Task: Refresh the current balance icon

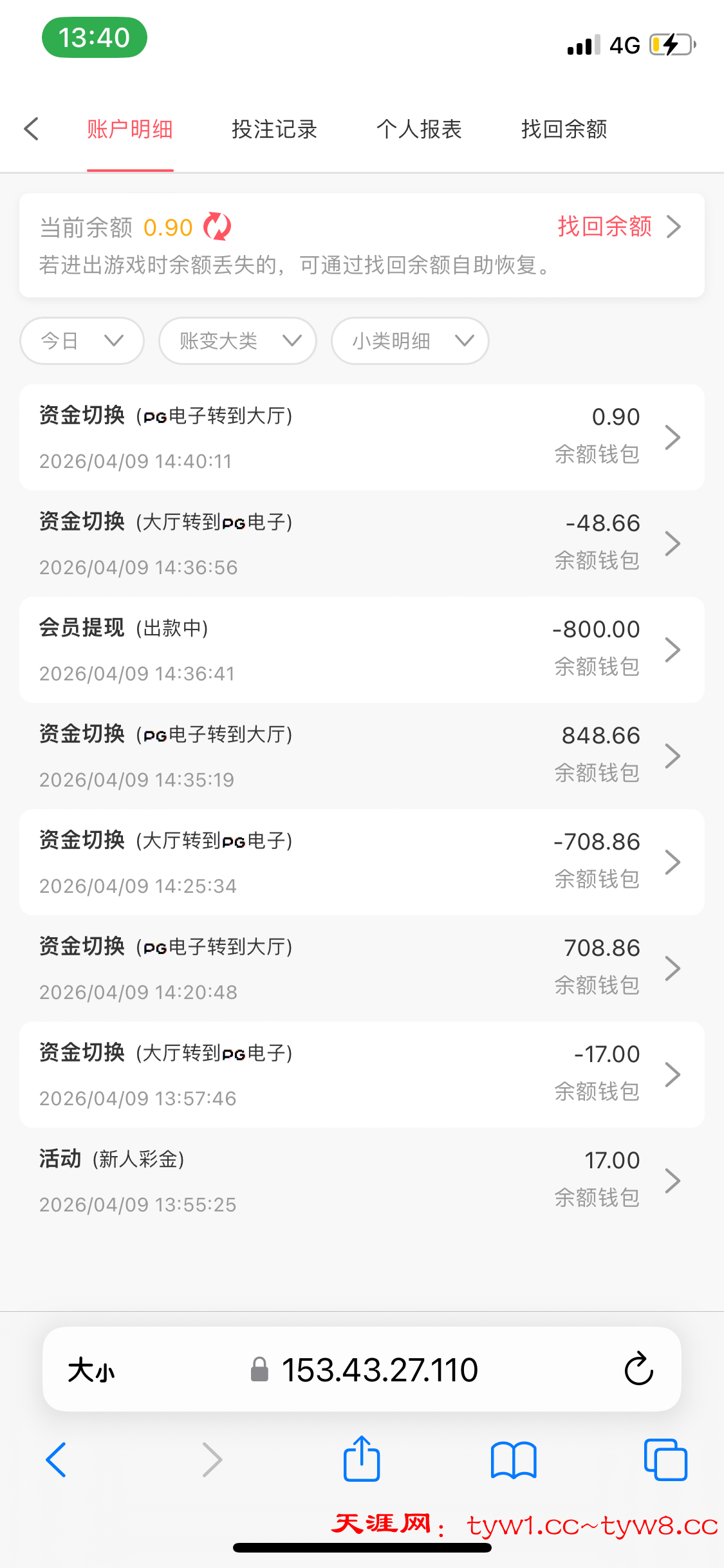Action: pos(218,227)
